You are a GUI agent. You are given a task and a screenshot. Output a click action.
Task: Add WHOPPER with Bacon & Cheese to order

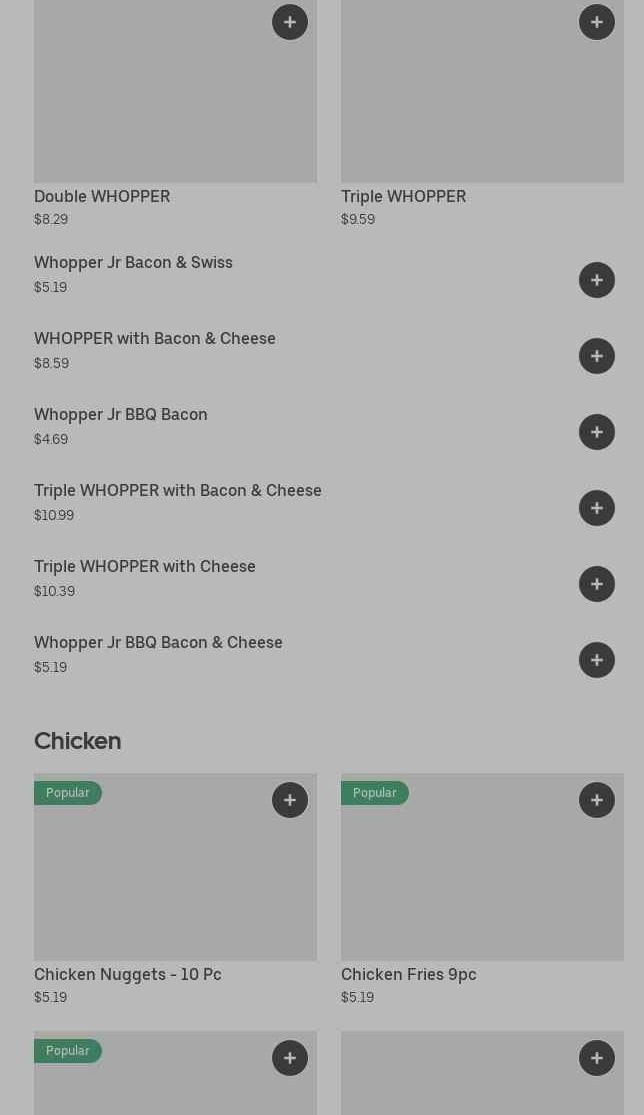point(597,356)
